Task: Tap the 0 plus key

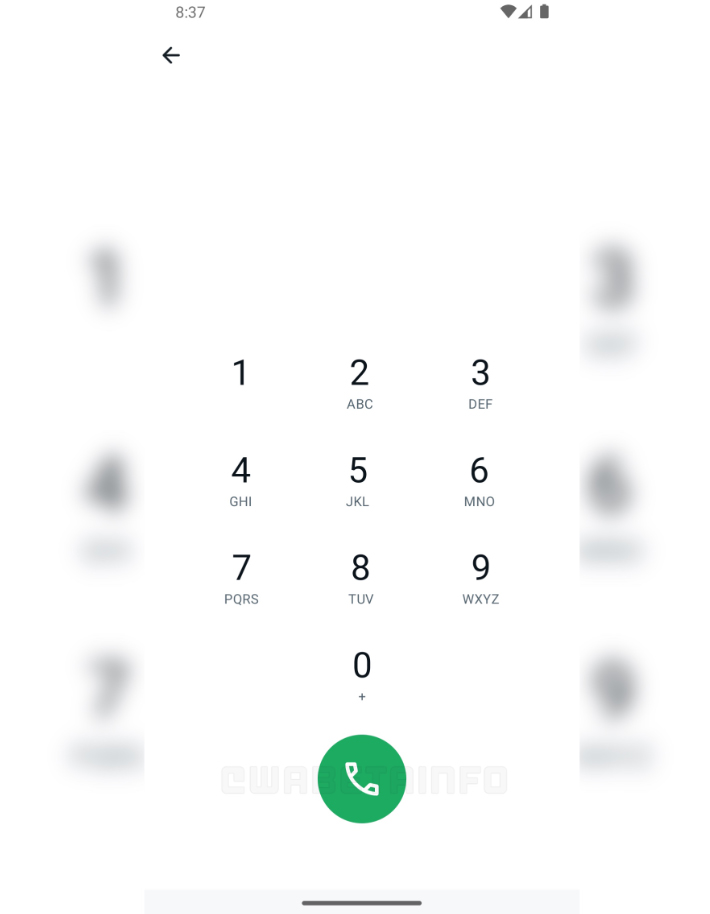Action: click(x=362, y=675)
